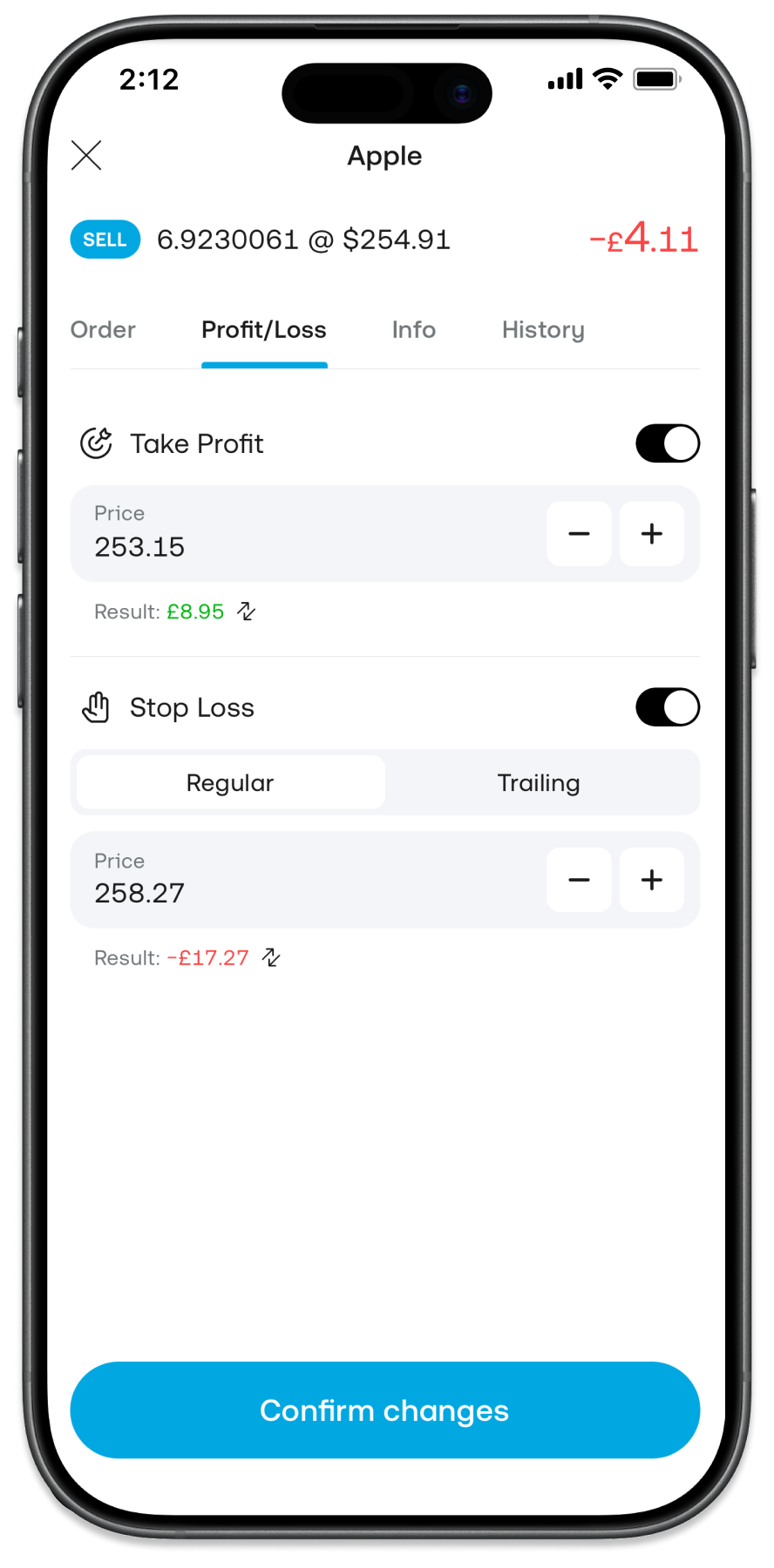Screen dimensions: 774x1568
Task: Raise the Stop Loss price
Action: click(652, 880)
